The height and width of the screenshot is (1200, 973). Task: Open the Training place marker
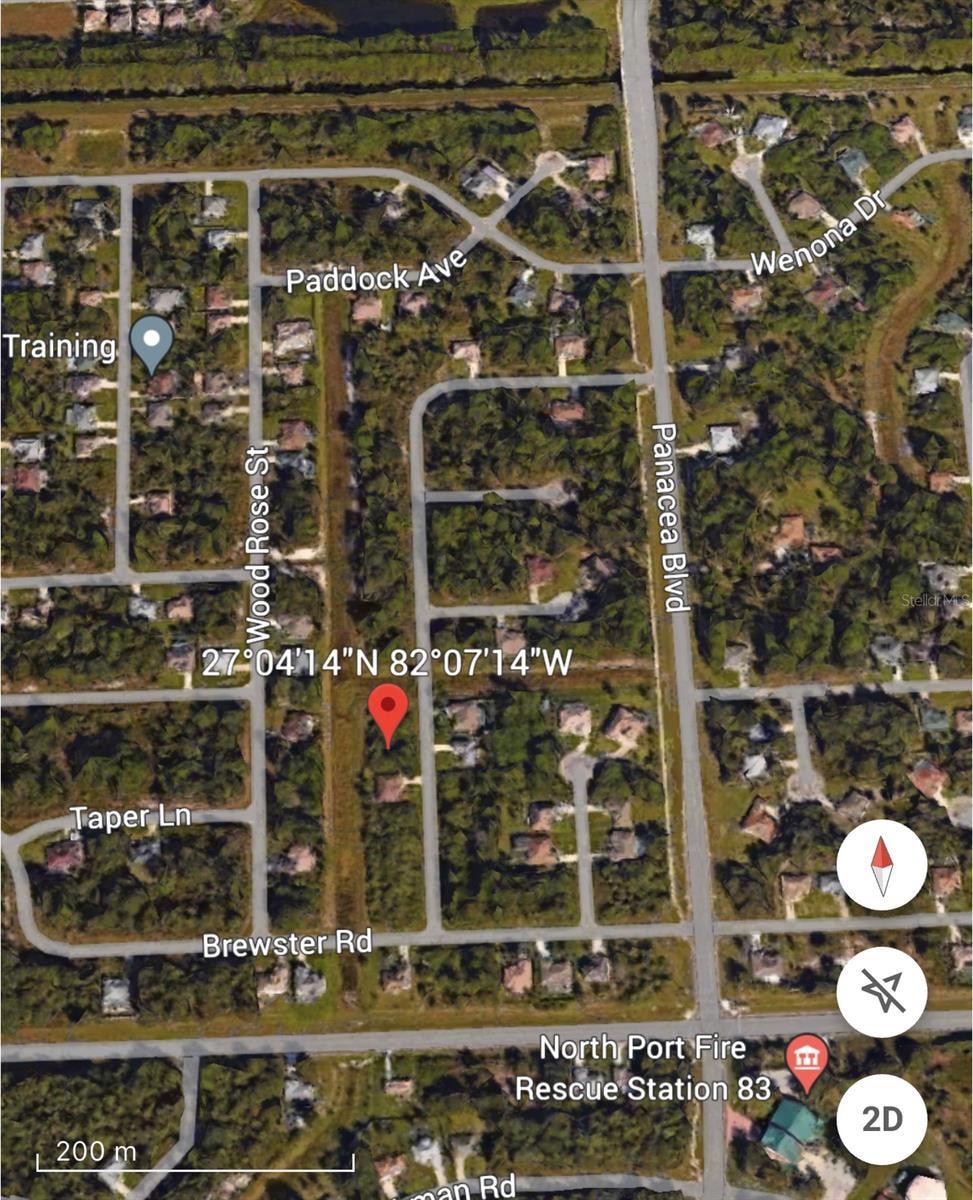tap(153, 343)
